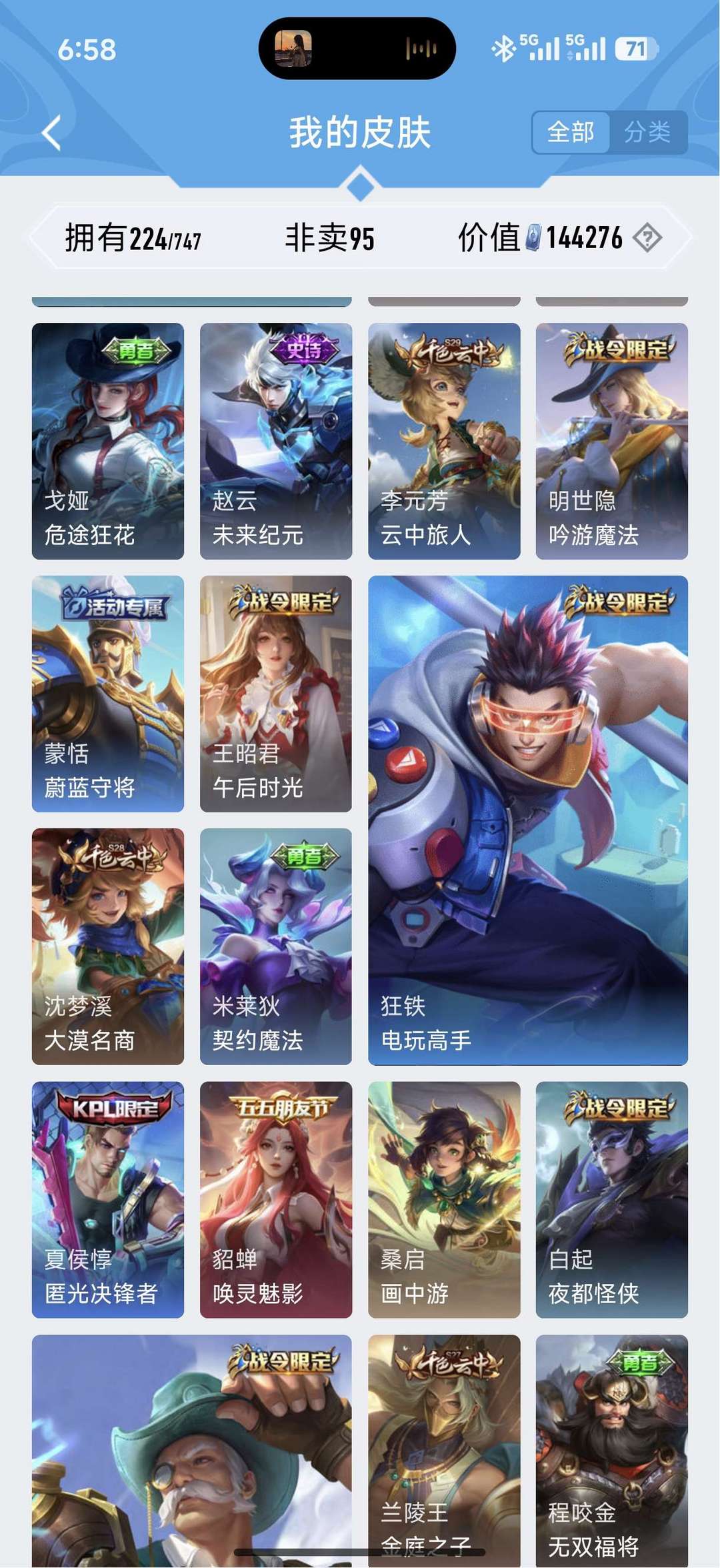The height and width of the screenshot is (1568, 720).
Task: Open 李元芳 云中旅人 skin card
Action: click(444, 441)
